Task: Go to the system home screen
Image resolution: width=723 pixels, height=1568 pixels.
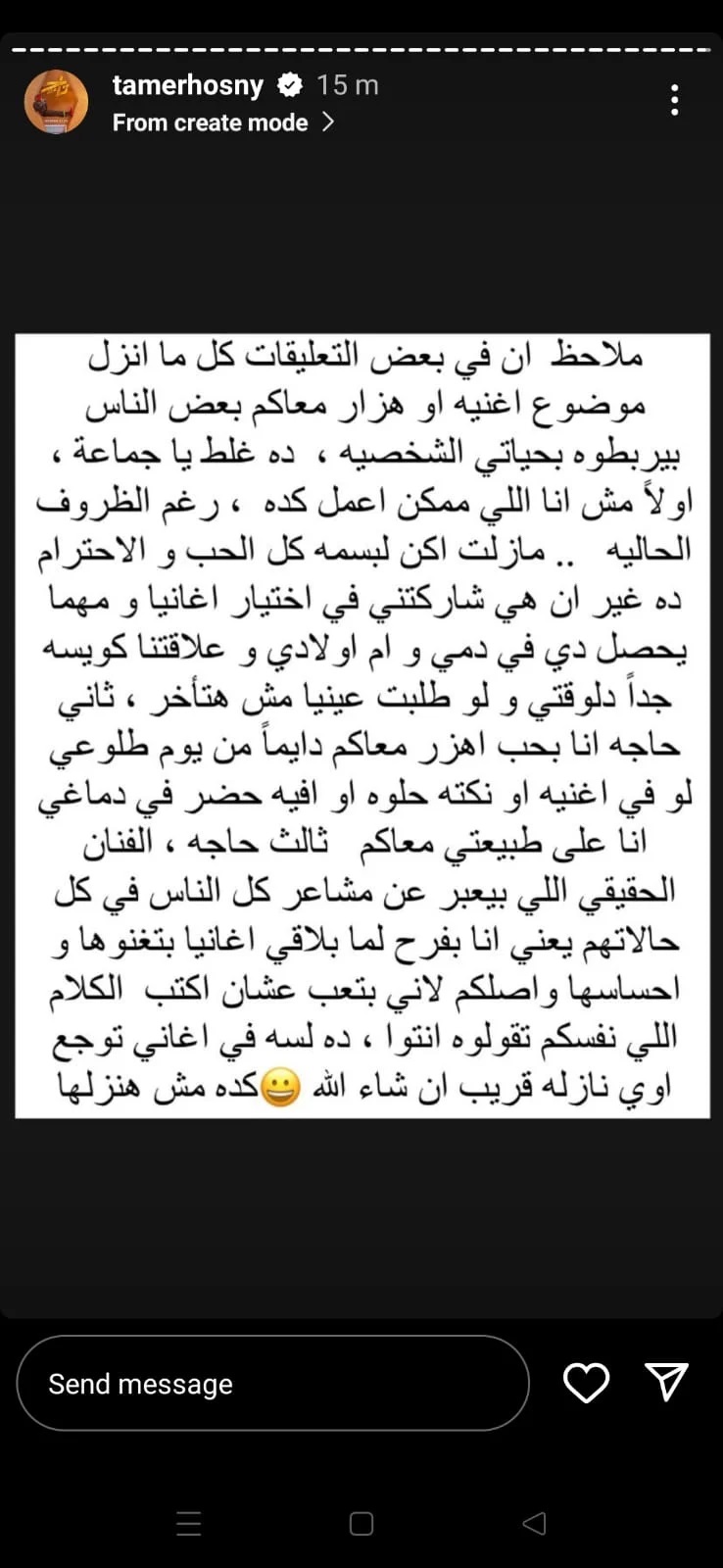Action: tap(361, 1523)
